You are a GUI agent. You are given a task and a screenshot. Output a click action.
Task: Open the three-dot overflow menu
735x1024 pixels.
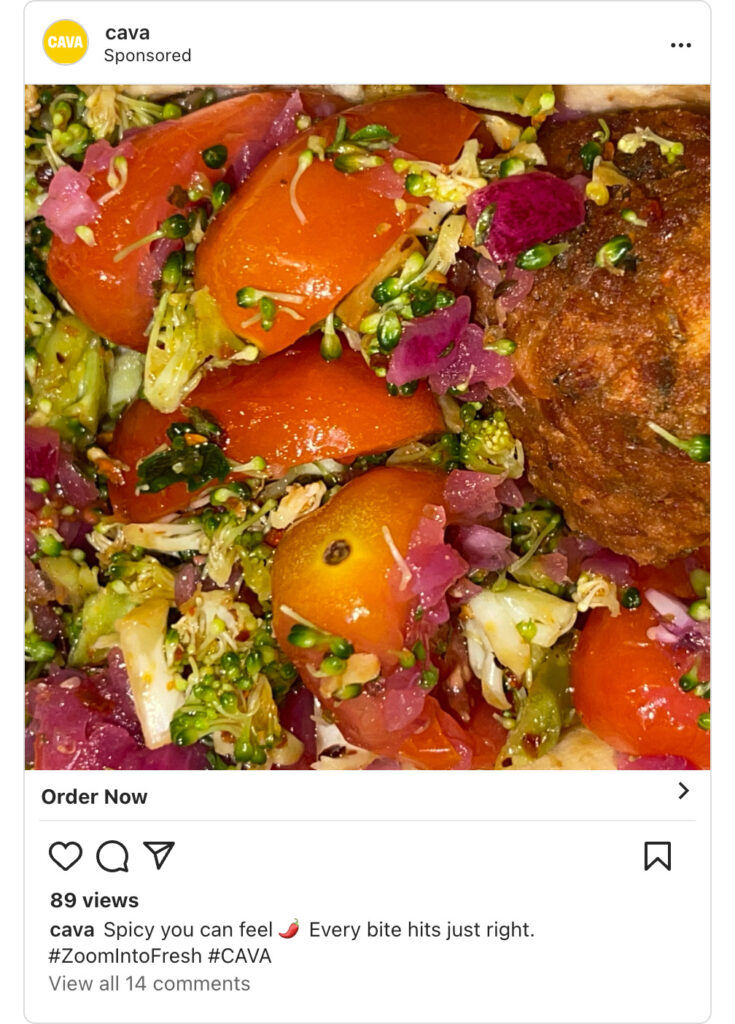point(680,45)
